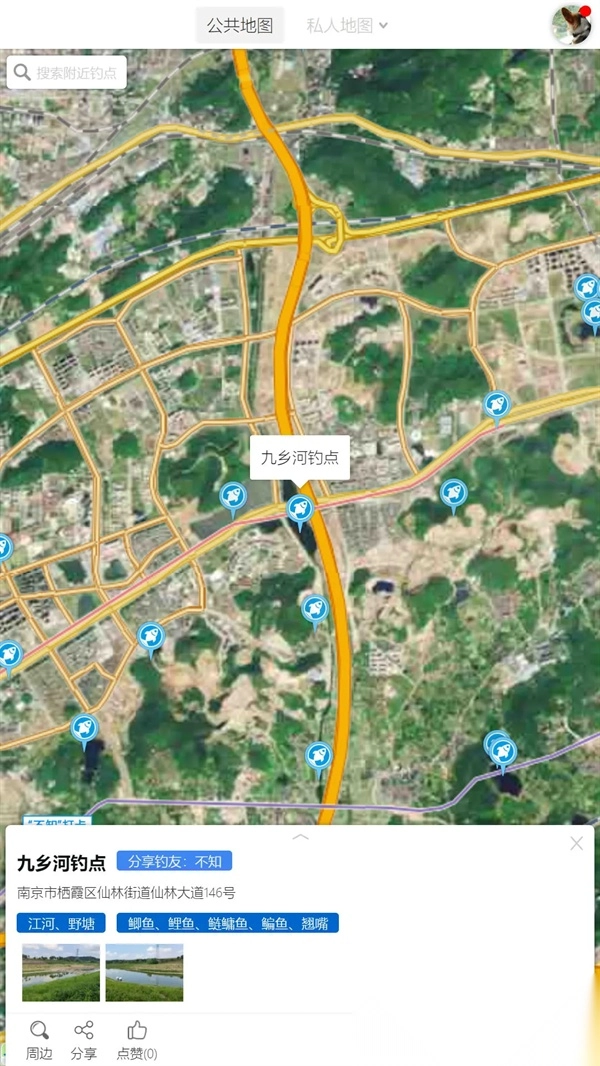Tap the 搜索附近钓点 search box
Screen dimensions: 600x1066
67,73
